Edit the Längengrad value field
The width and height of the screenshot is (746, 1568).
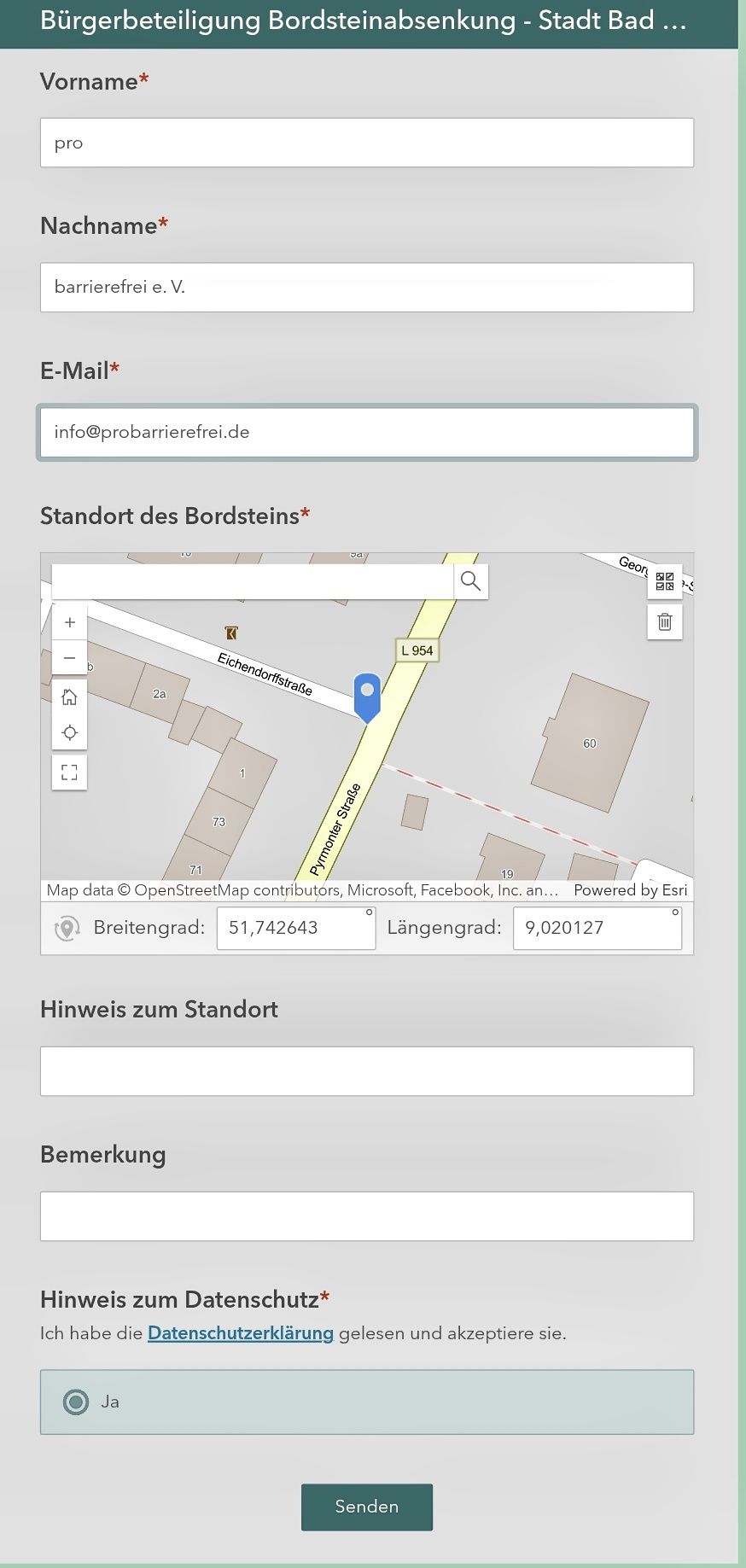pyautogui.click(x=596, y=928)
